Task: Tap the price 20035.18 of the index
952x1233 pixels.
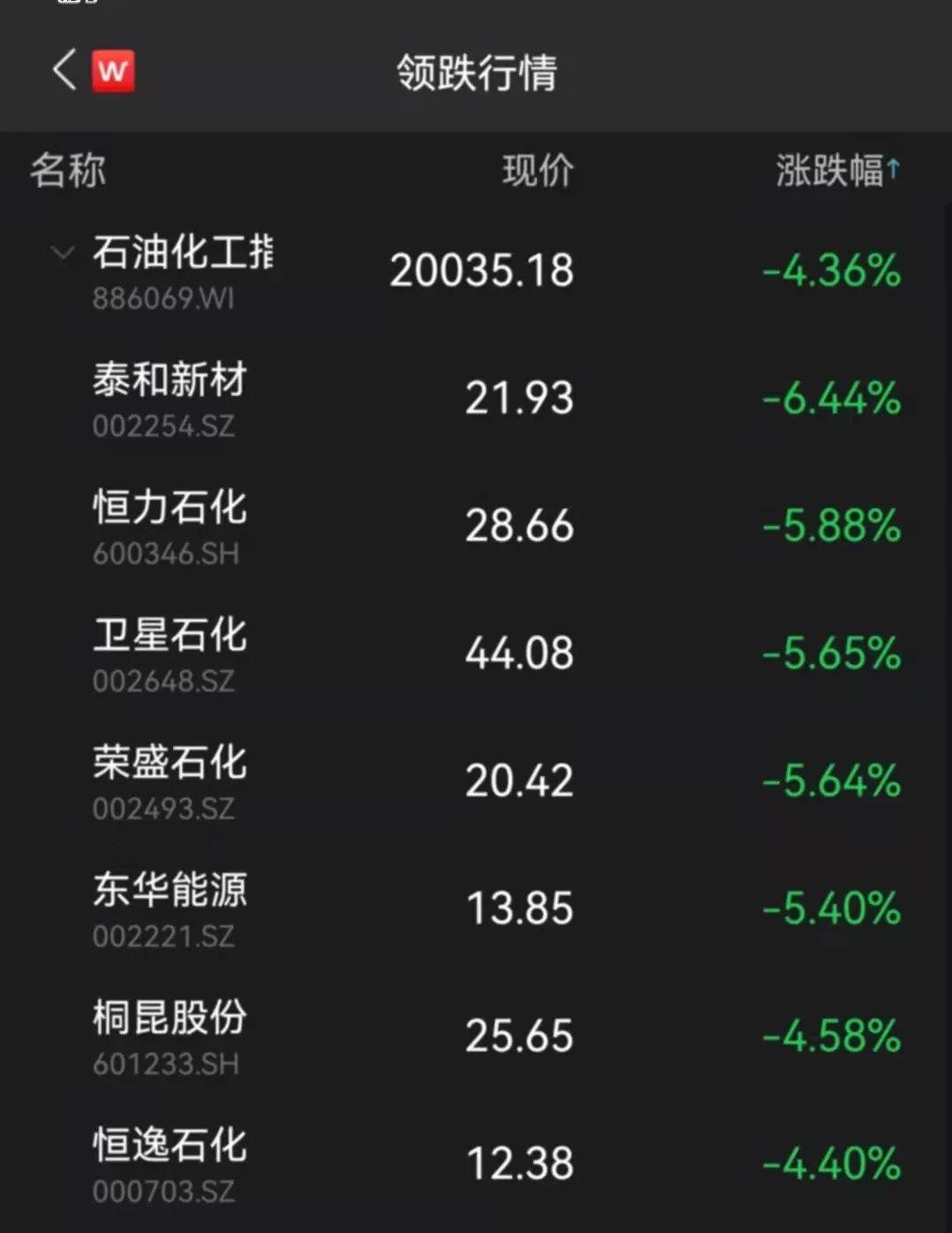Action: pyautogui.click(x=481, y=270)
